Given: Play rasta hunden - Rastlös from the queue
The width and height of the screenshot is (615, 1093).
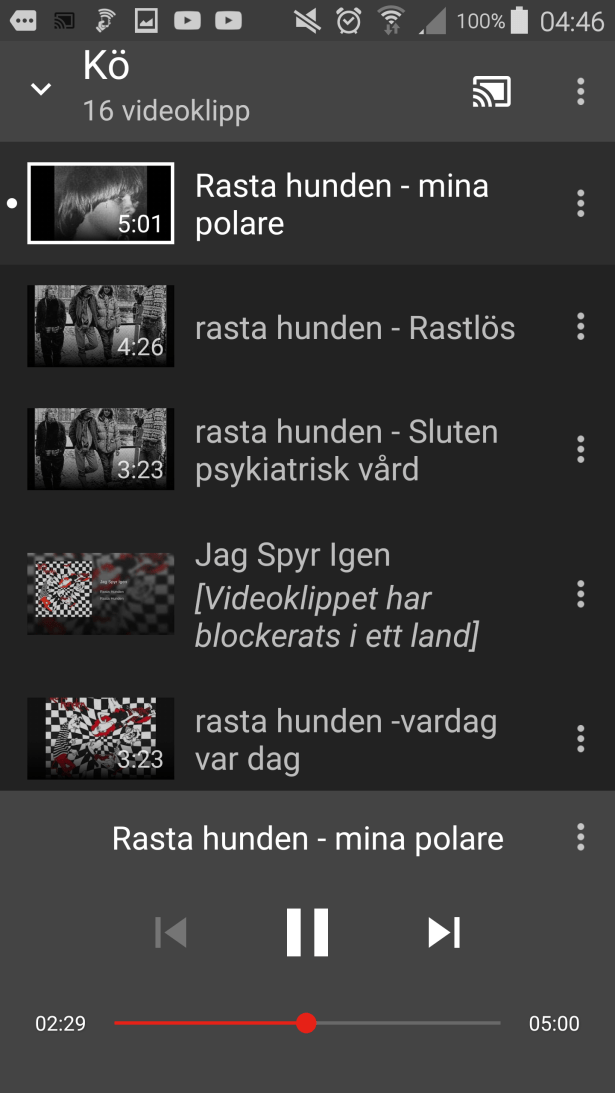Looking at the screenshot, I should pos(355,327).
